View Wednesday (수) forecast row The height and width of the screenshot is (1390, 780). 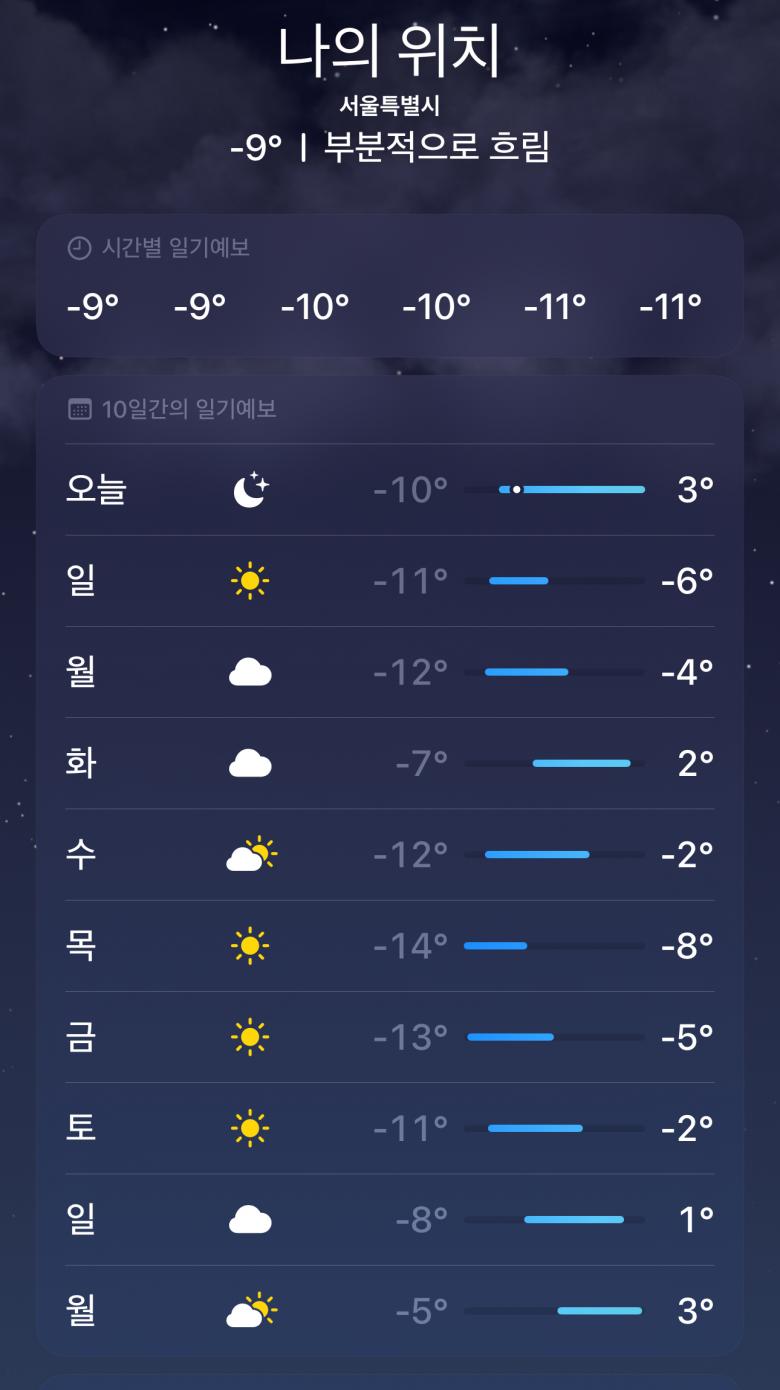(390, 855)
